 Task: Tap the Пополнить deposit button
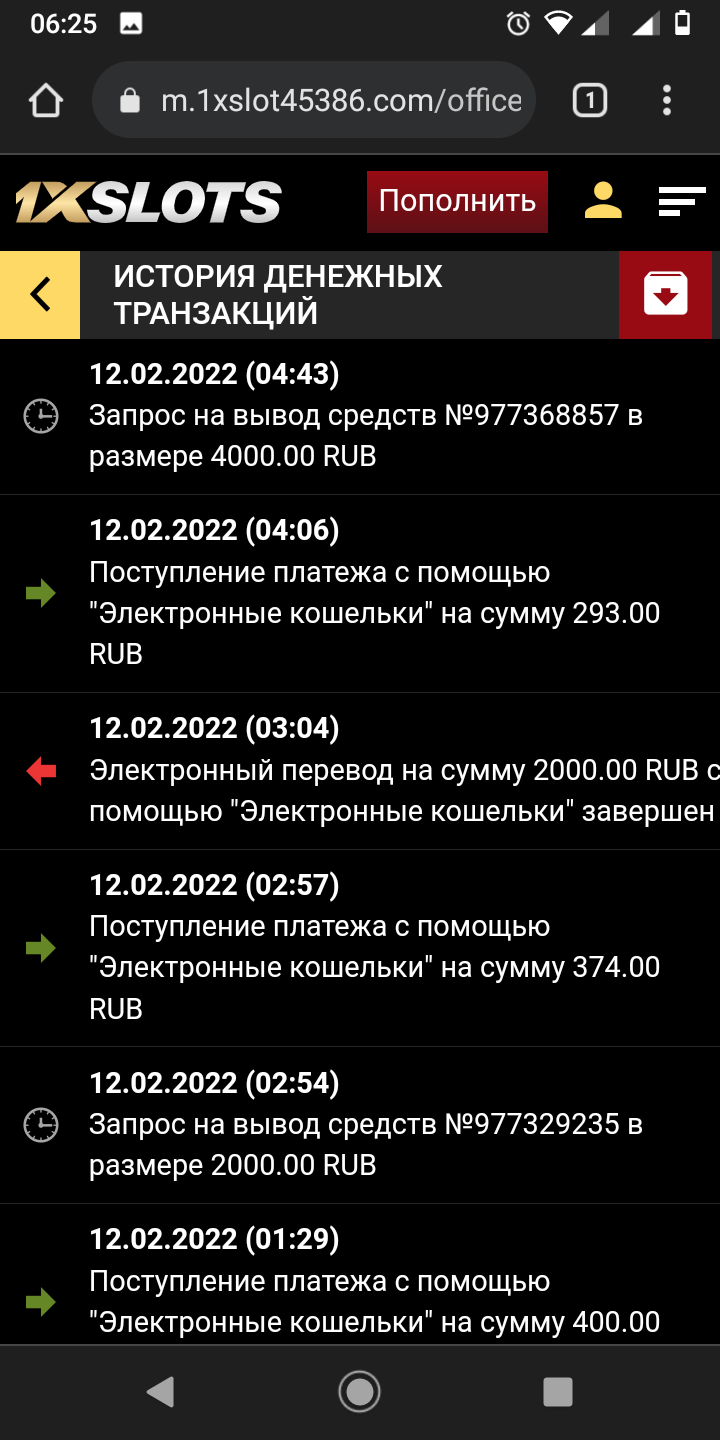[457, 202]
